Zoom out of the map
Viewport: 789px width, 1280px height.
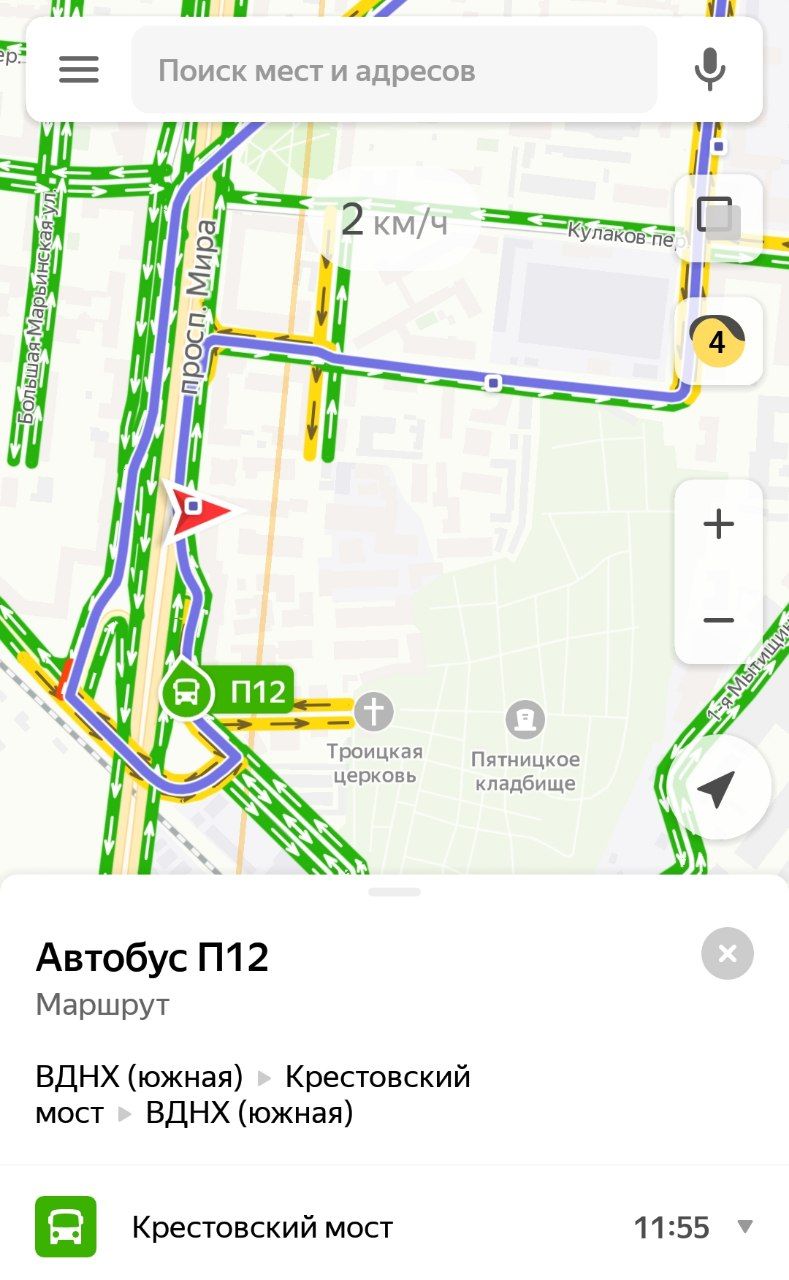(718, 620)
